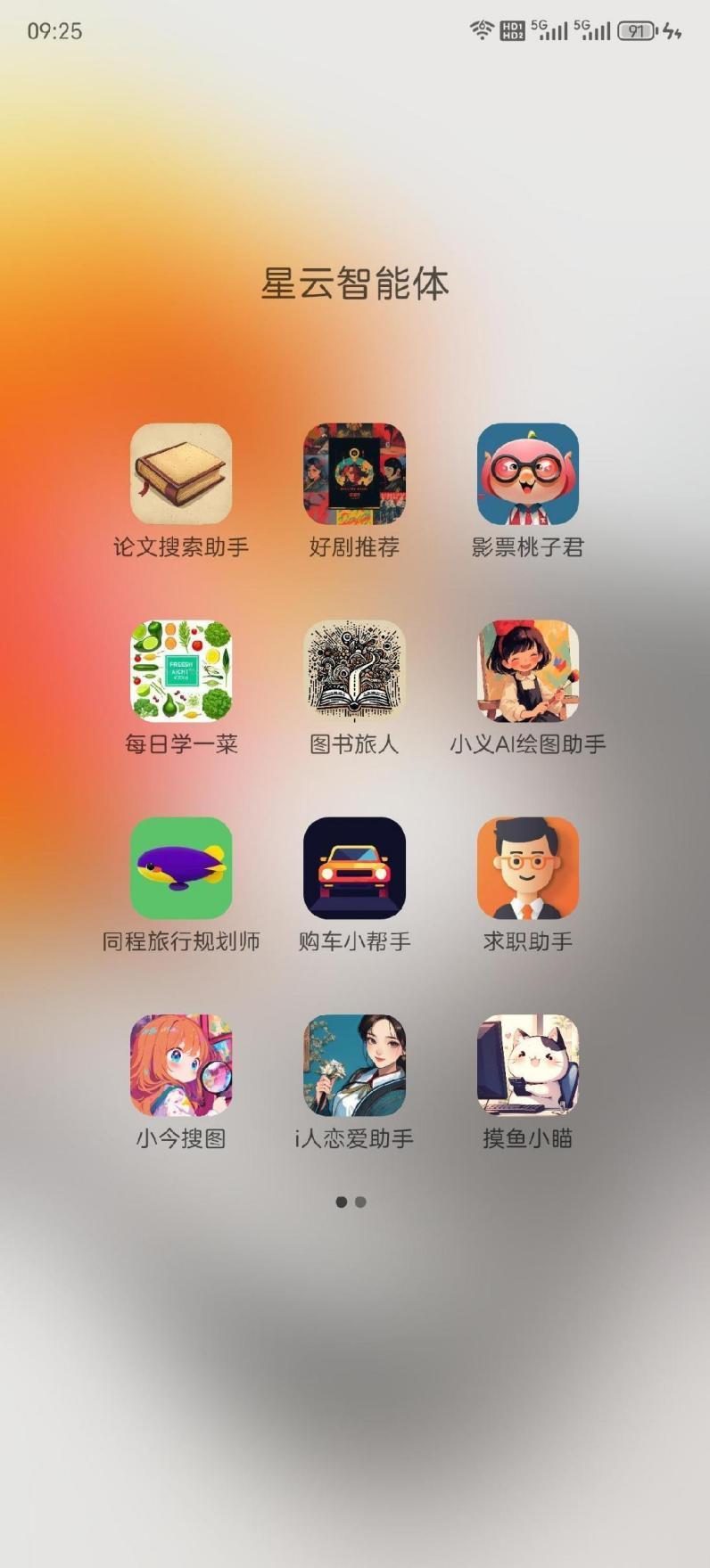Open the 论文搜索助手 app
Screen dimensions: 710x1568
(181, 473)
